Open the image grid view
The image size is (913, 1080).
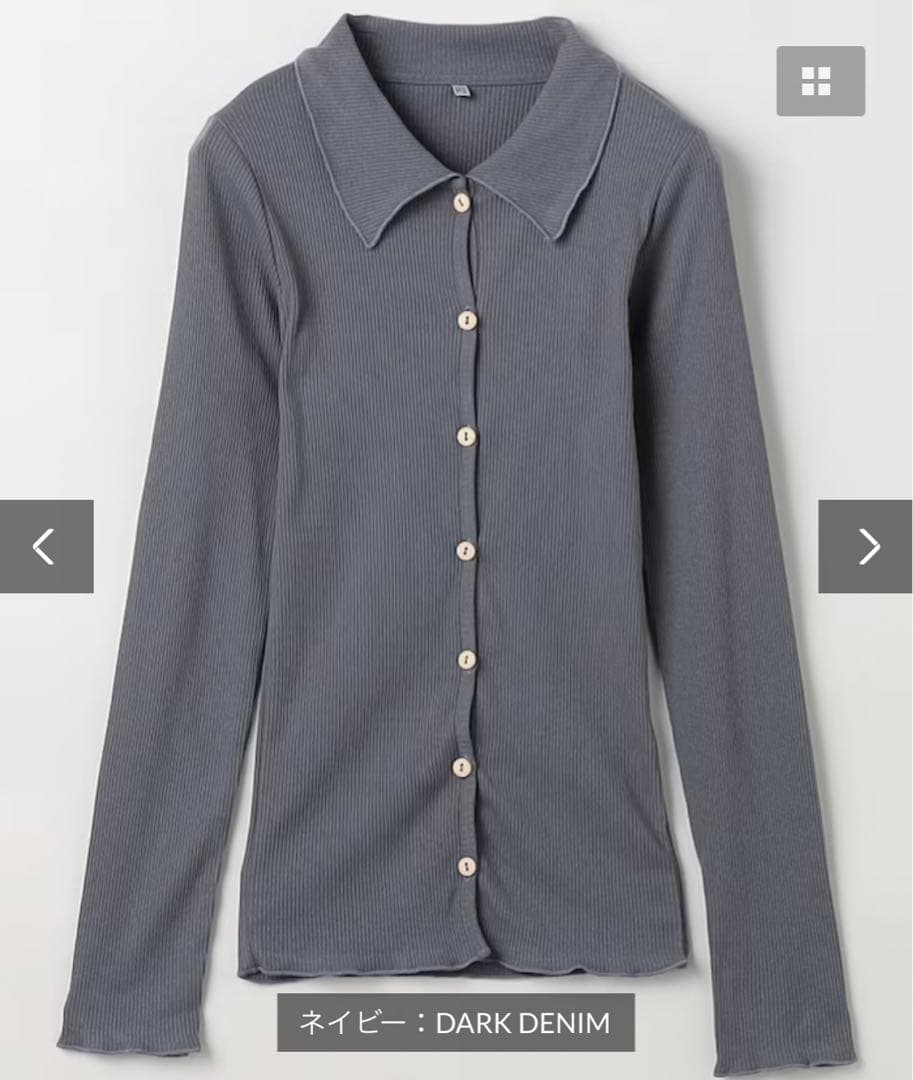820,81
